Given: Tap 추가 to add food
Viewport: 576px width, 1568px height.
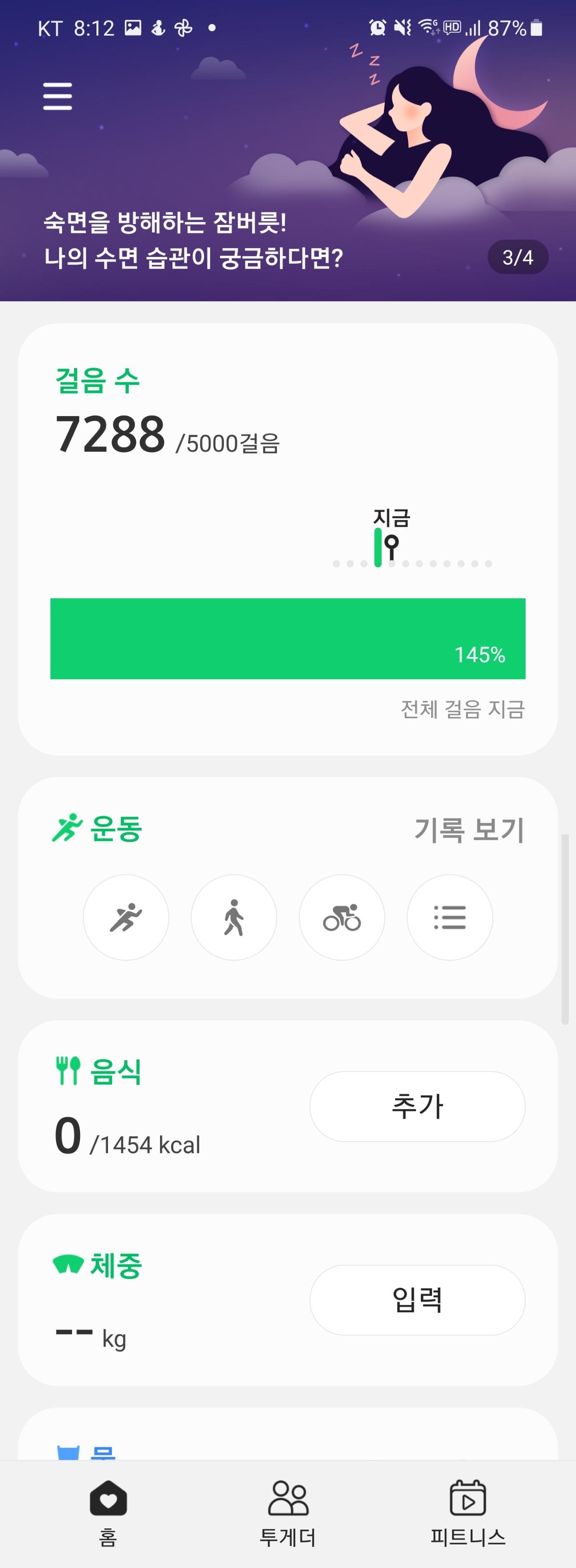Looking at the screenshot, I should point(417,1106).
